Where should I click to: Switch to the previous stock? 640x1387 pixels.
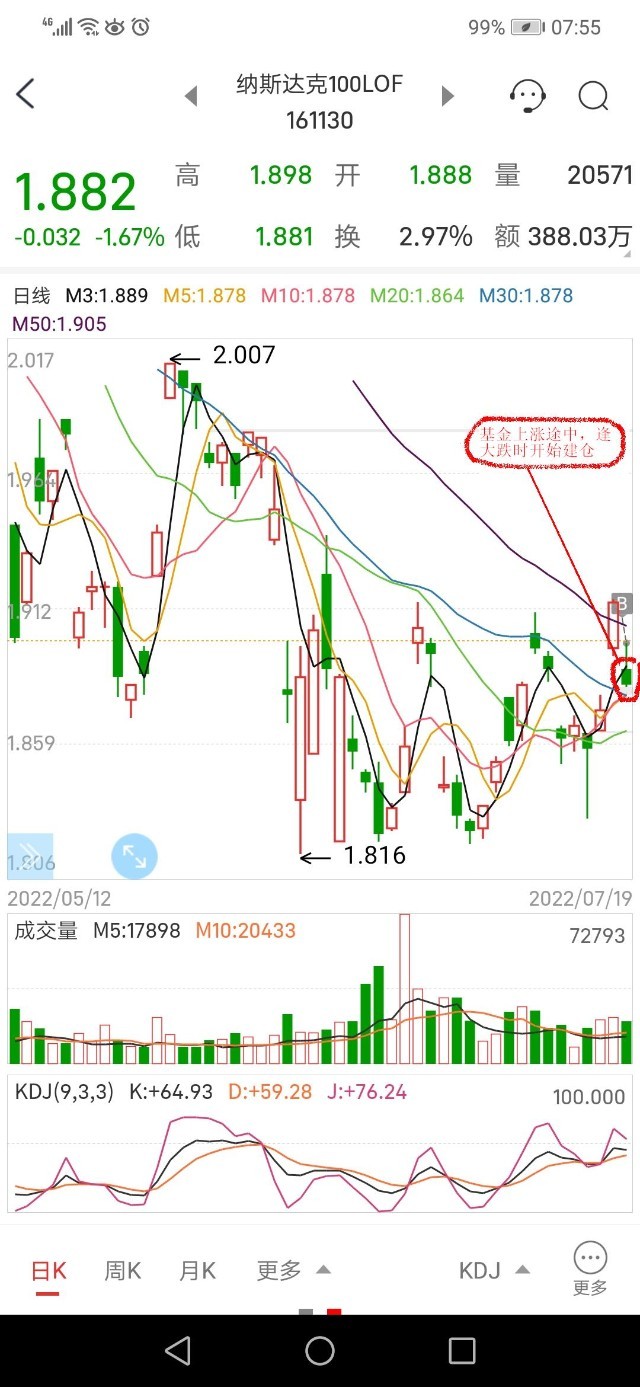click(191, 96)
